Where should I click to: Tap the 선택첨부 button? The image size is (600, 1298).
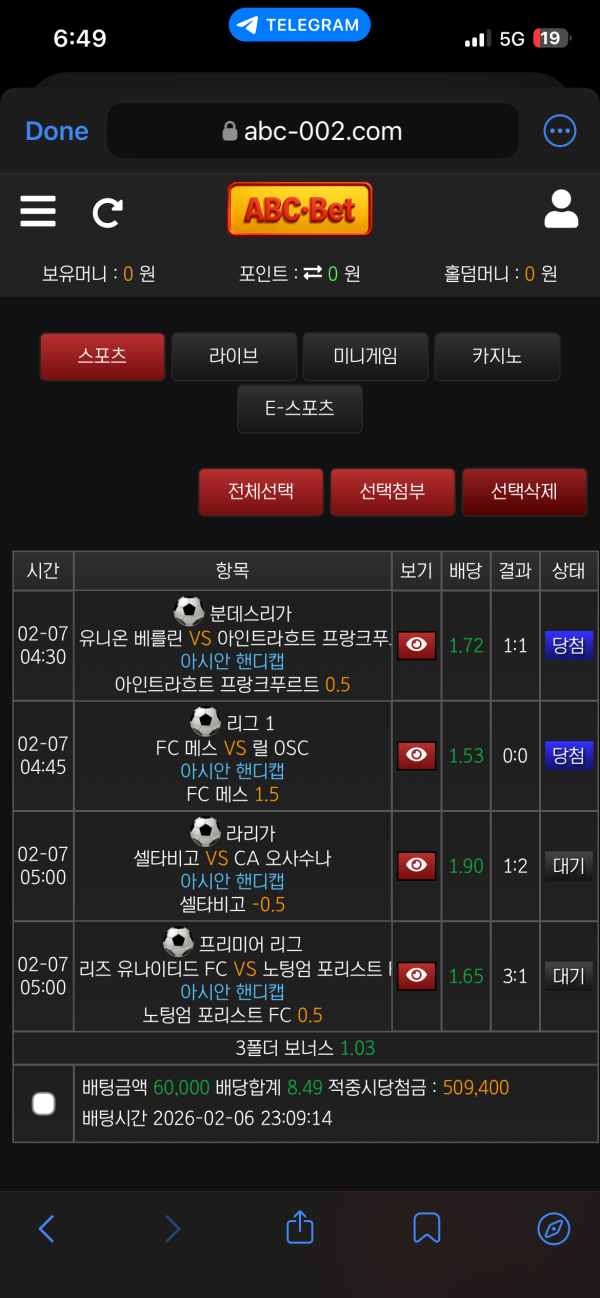click(392, 491)
